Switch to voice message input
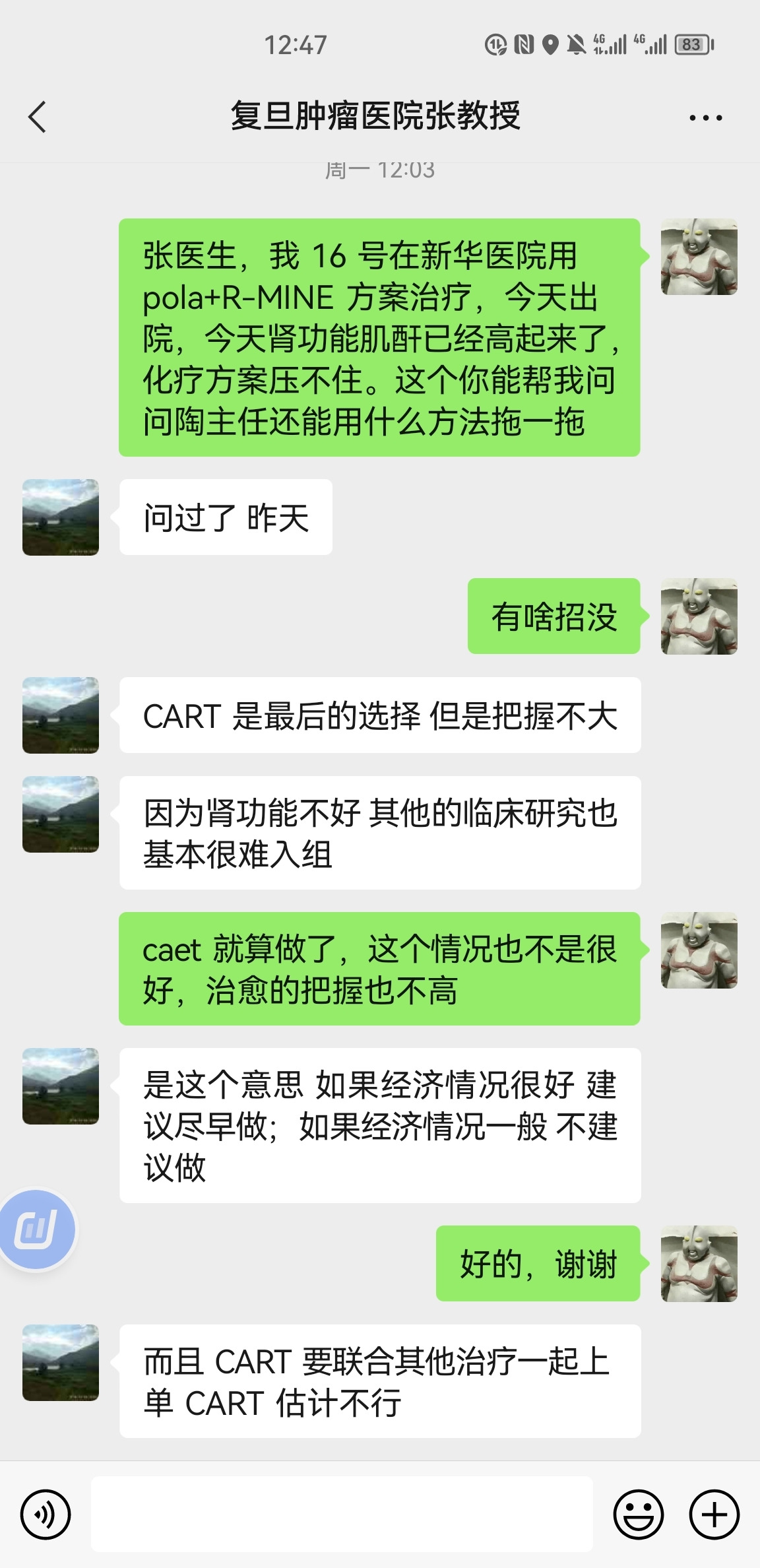This screenshot has width=760, height=1568. coord(45,1515)
